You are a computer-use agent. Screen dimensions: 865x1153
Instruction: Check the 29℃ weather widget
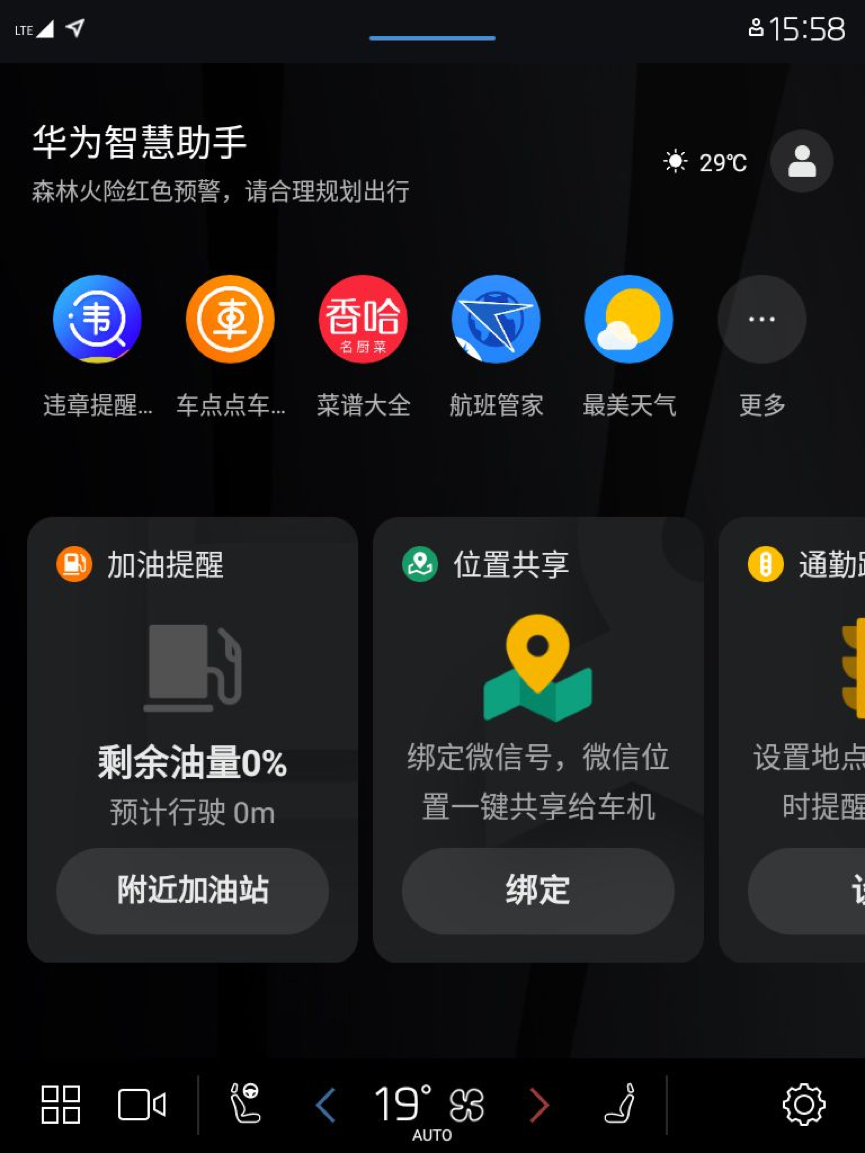pyautogui.click(x=705, y=162)
